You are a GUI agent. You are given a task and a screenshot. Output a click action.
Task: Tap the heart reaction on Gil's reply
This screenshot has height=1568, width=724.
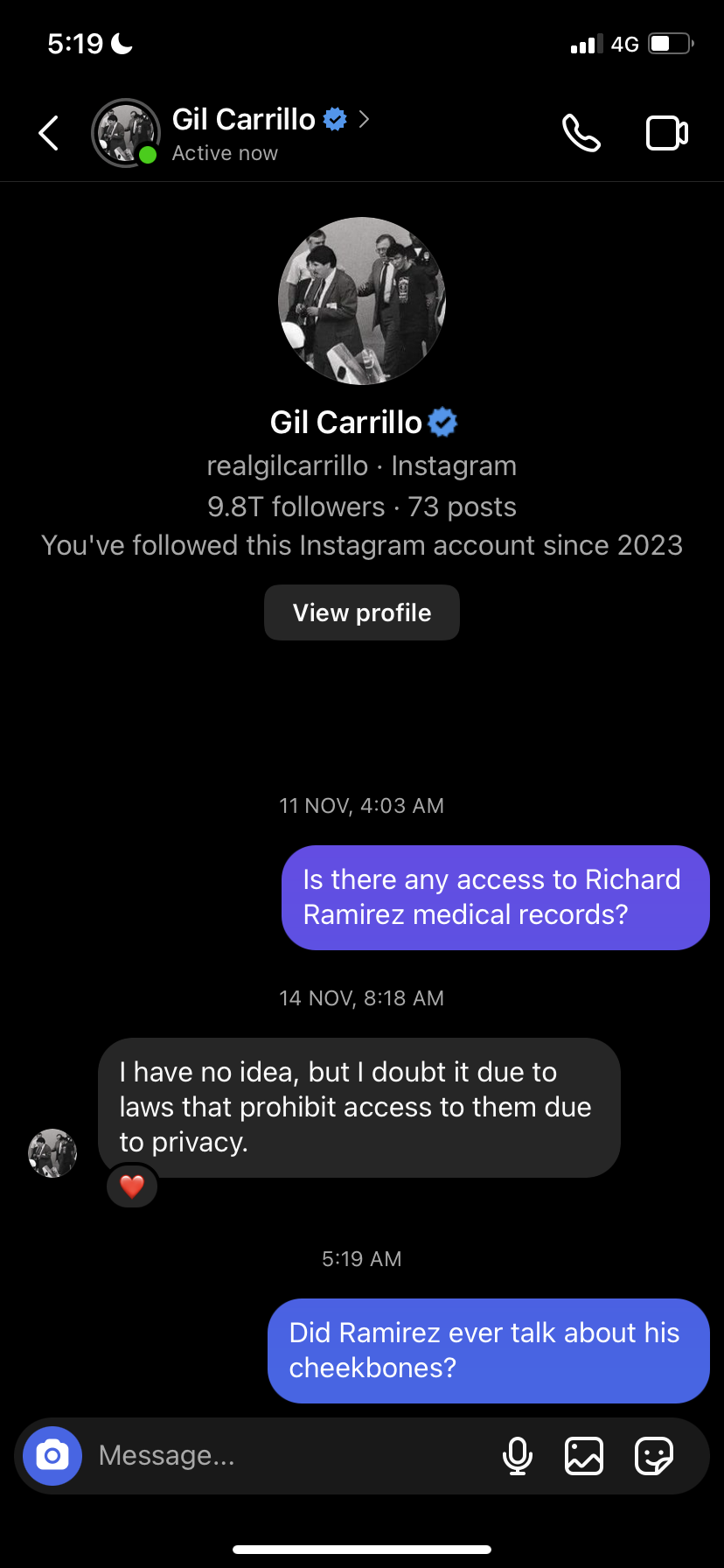click(132, 1186)
